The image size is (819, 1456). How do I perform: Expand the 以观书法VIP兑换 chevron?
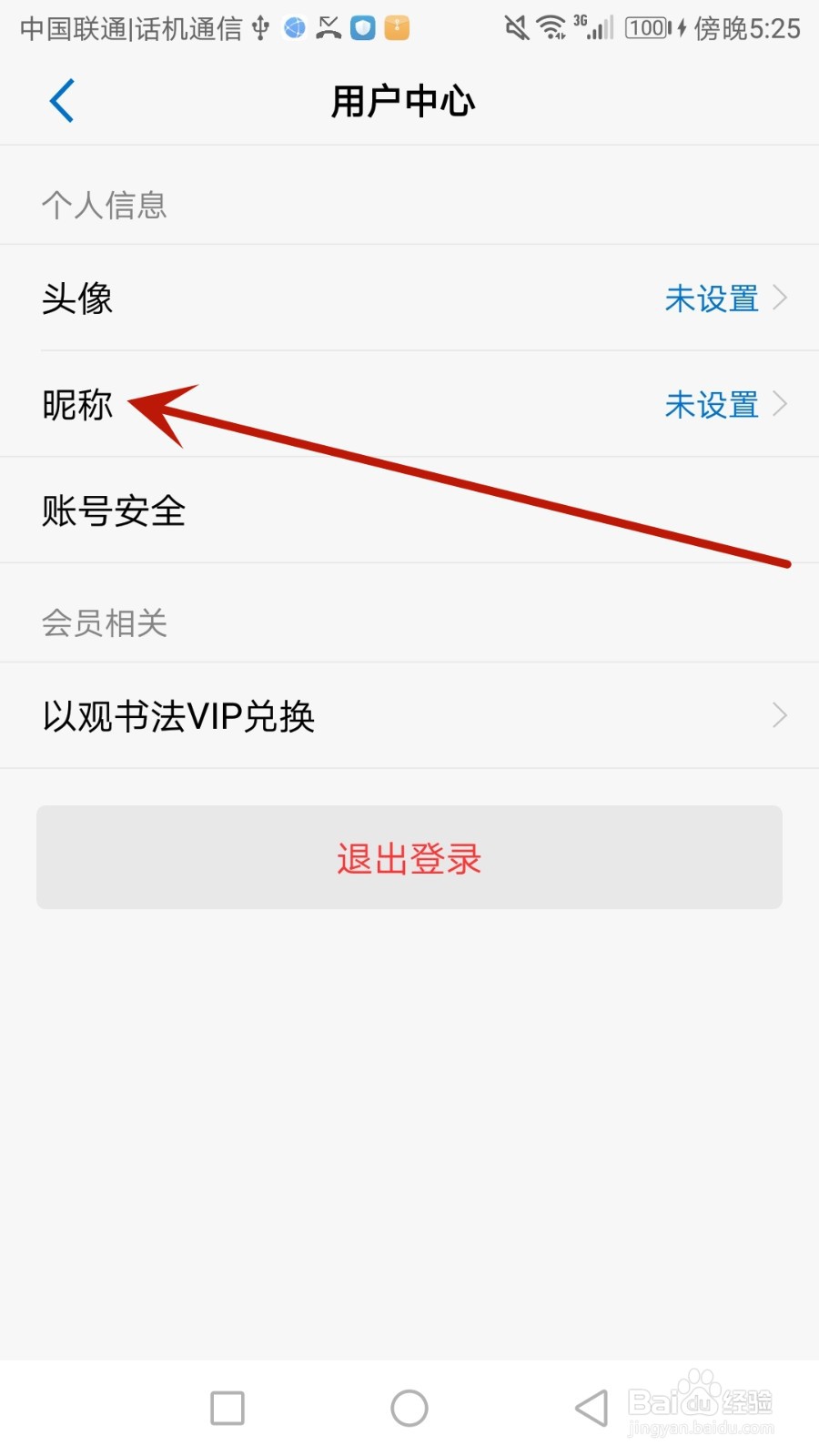coord(781,715)
